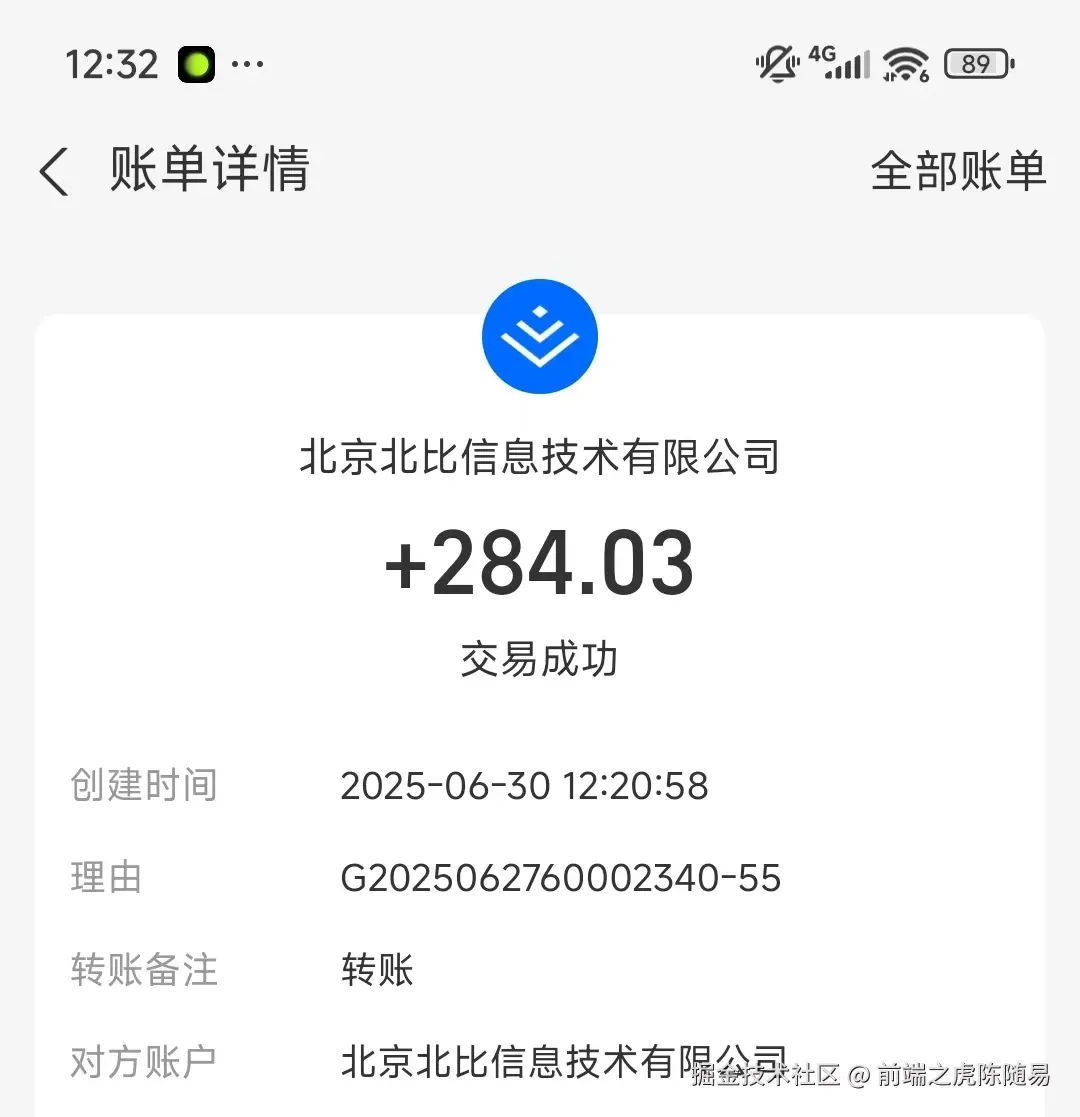Tap the green app indicator next to clock
1080x1117 pixels.
(196, 63)
